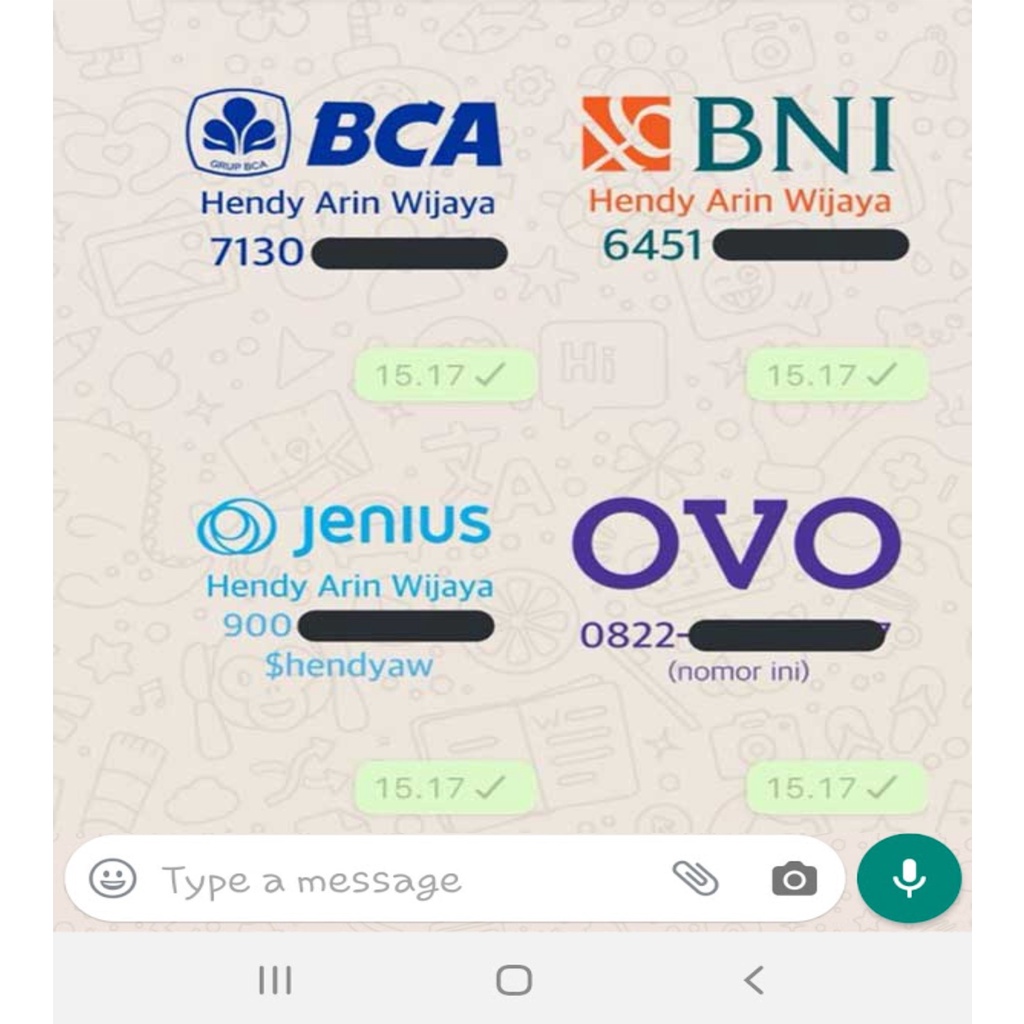Viewport: 1024px width, 1024px height.
Task: Open the OVO sticker message
Action: [x=736, y=590]
